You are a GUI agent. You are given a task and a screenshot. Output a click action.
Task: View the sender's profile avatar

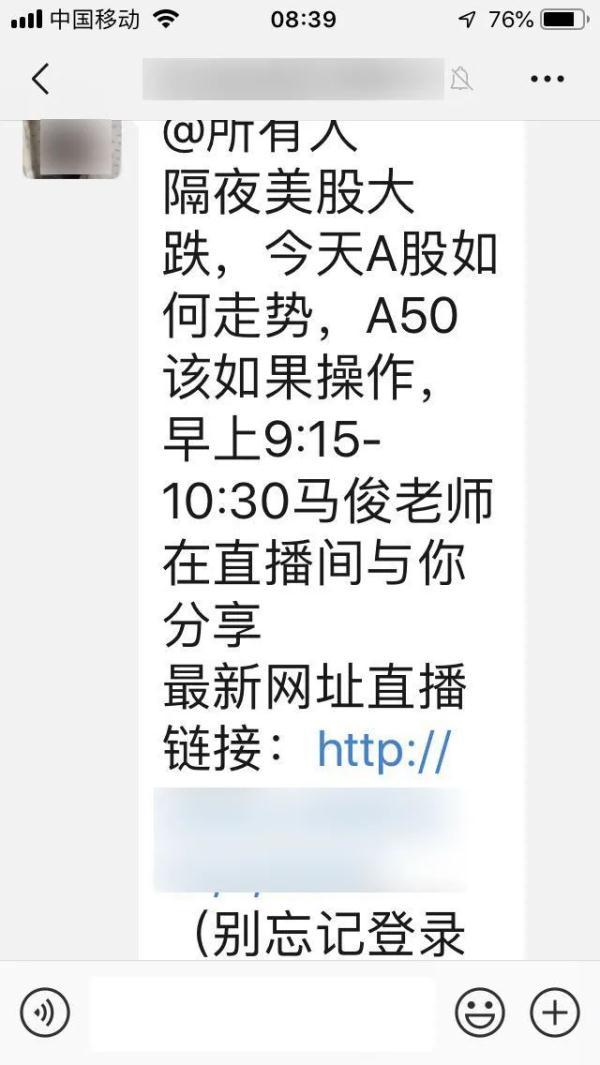click(x=72, y=149)
